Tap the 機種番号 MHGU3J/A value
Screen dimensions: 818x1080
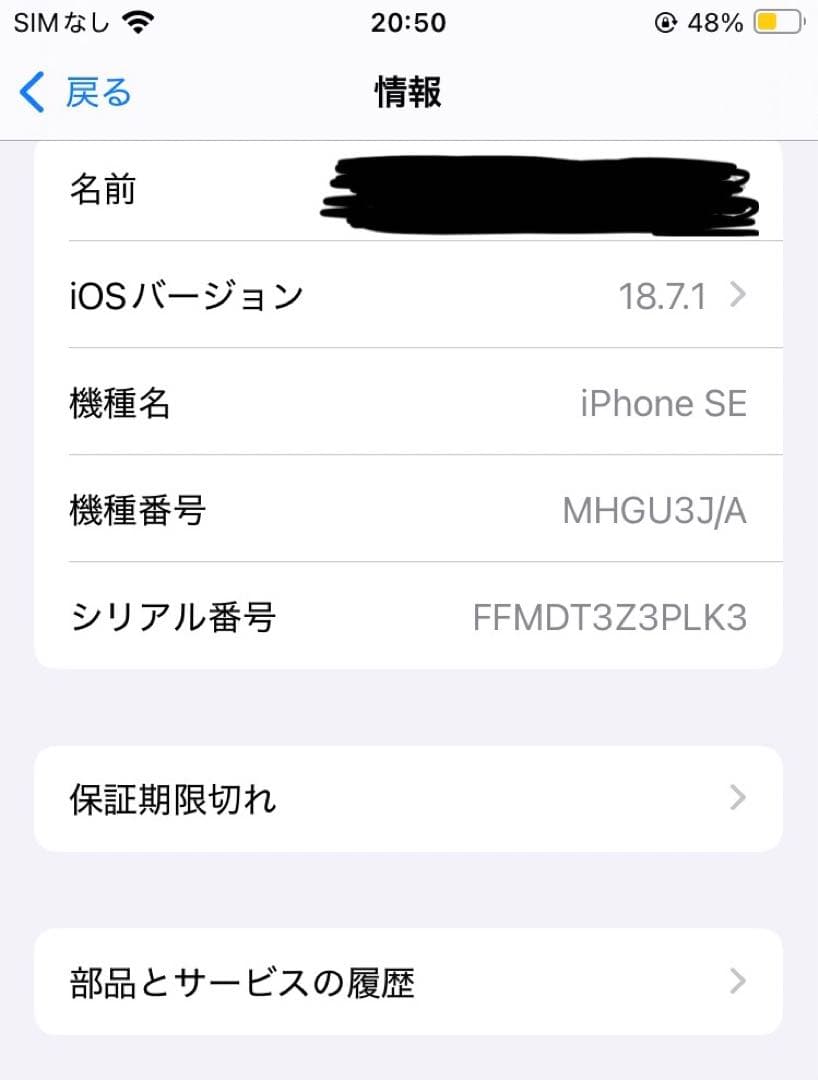(x=656, y=510)
